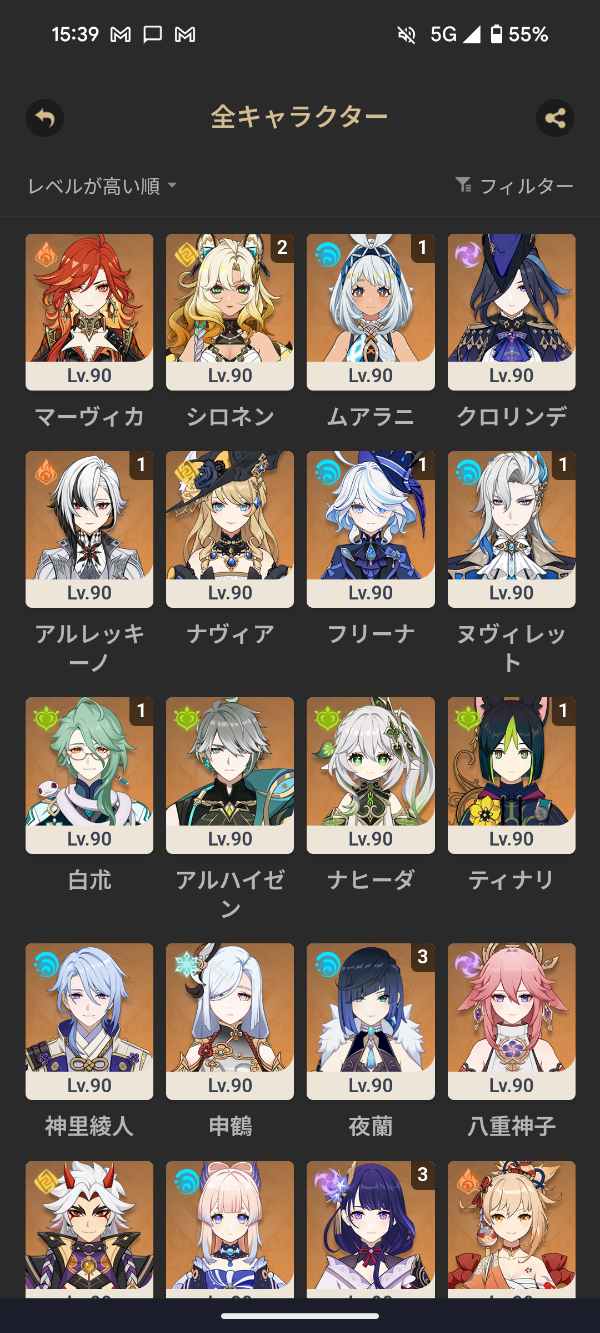Open 申鶴 character card
Image resolution: width=600 pixels, height=1333 pixels.
click(x=230, y=1020)
